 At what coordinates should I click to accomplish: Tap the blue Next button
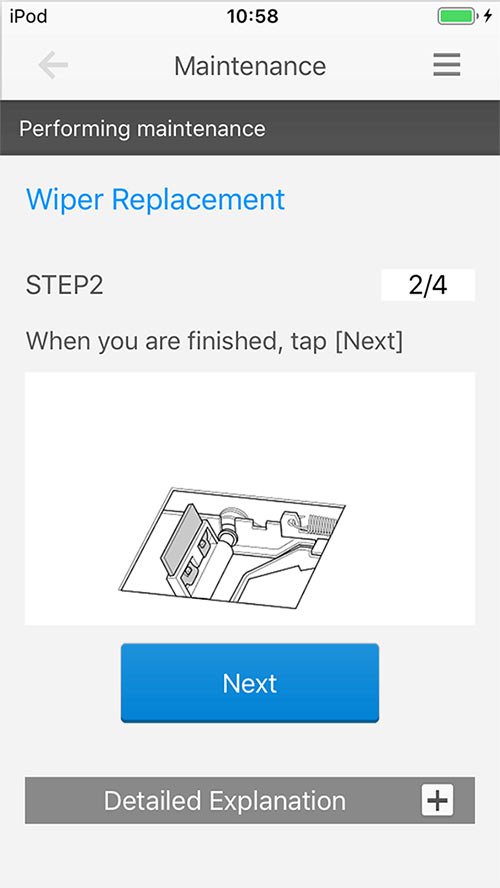(250, 683)
